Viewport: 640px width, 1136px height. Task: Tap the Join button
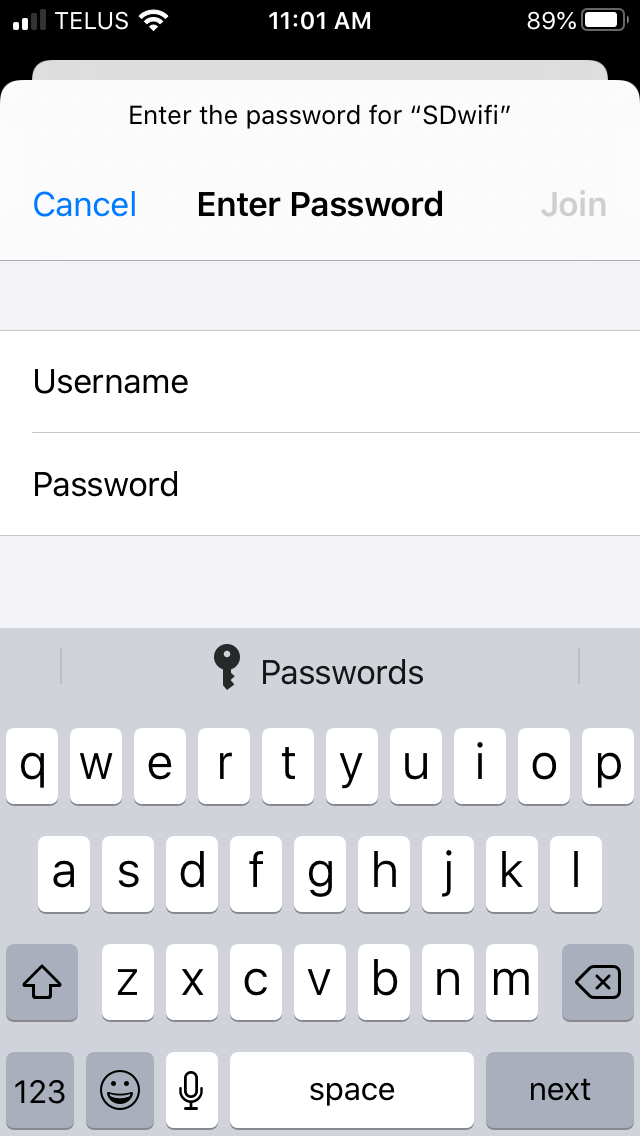click(573, 204)
